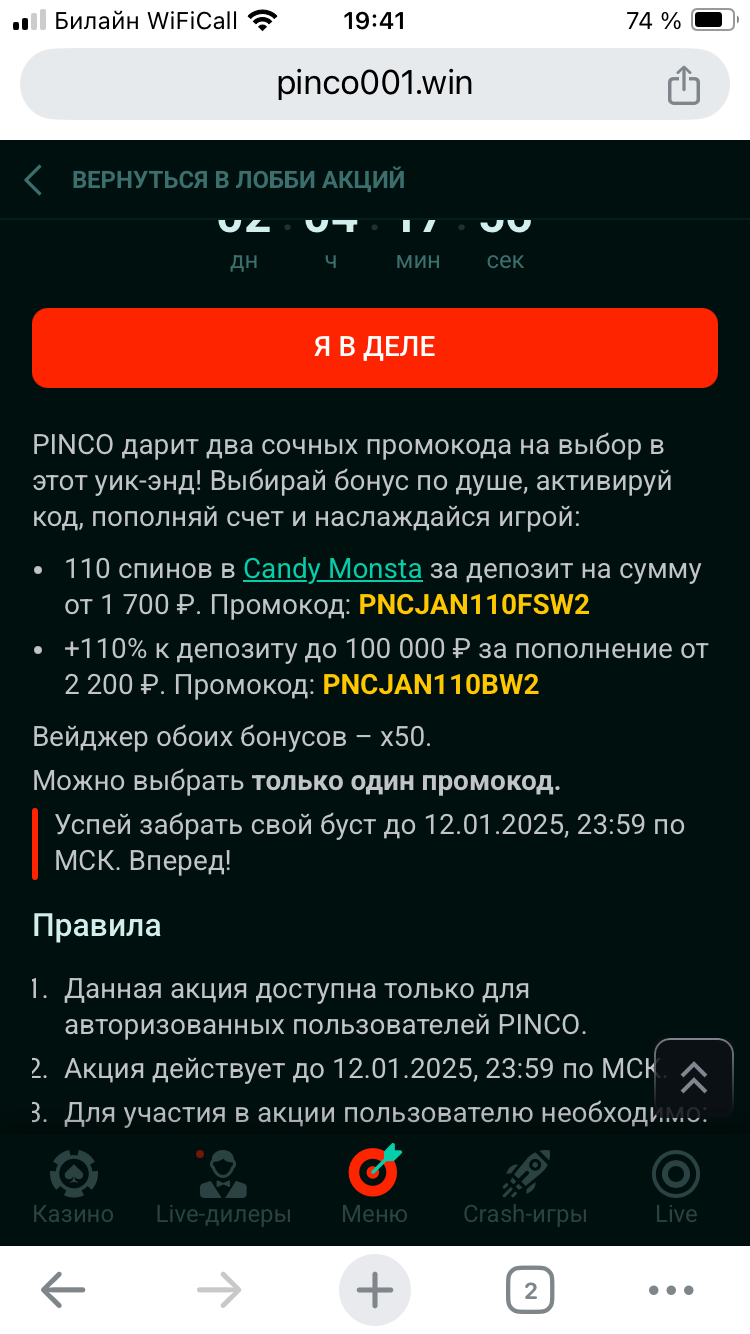750x1334 pixels.
Task: Share the page from the address bar
Action: (683, 84)
